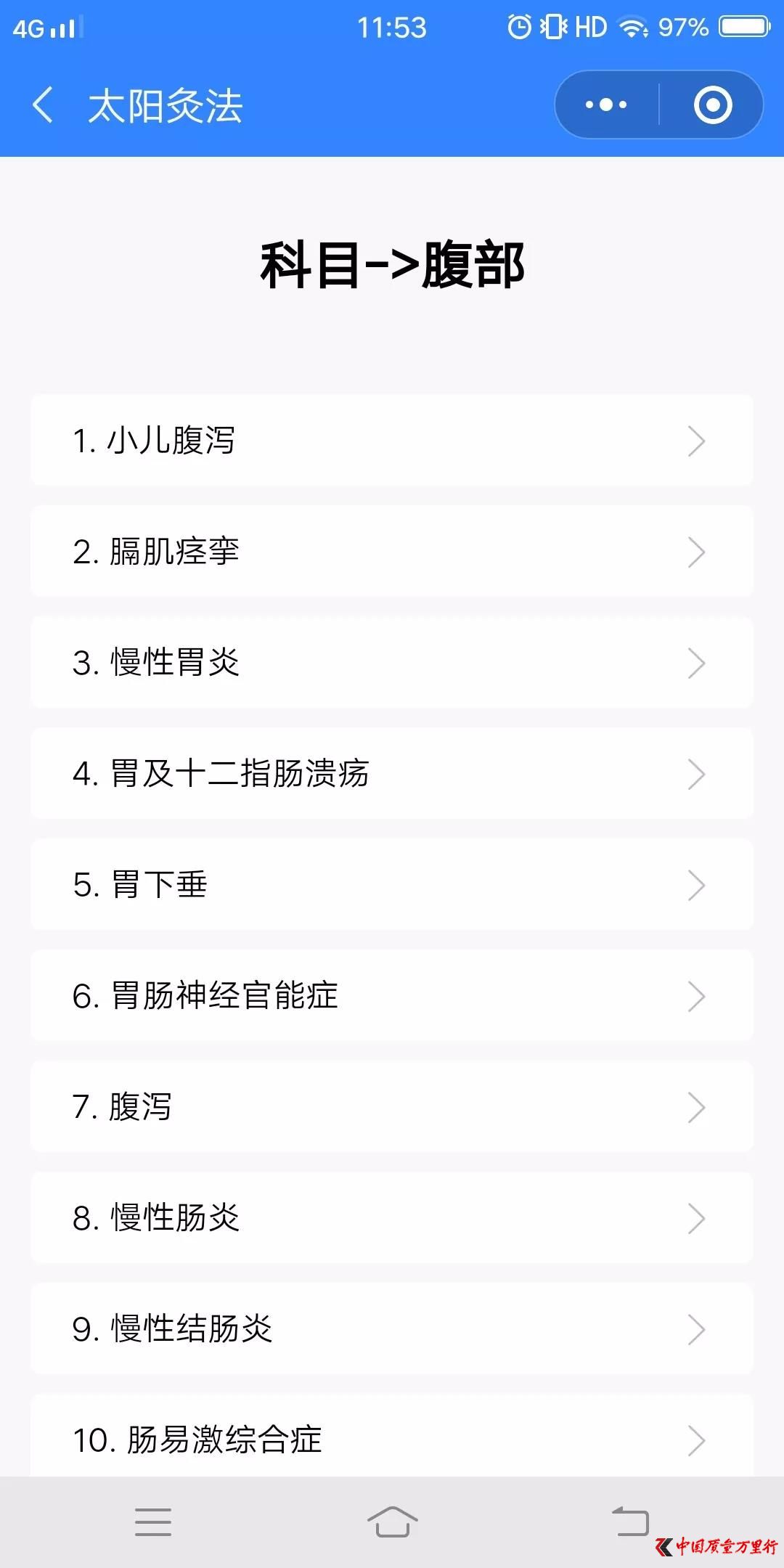View 胃及十二指肠溃疡 entry

click(392, 774)
